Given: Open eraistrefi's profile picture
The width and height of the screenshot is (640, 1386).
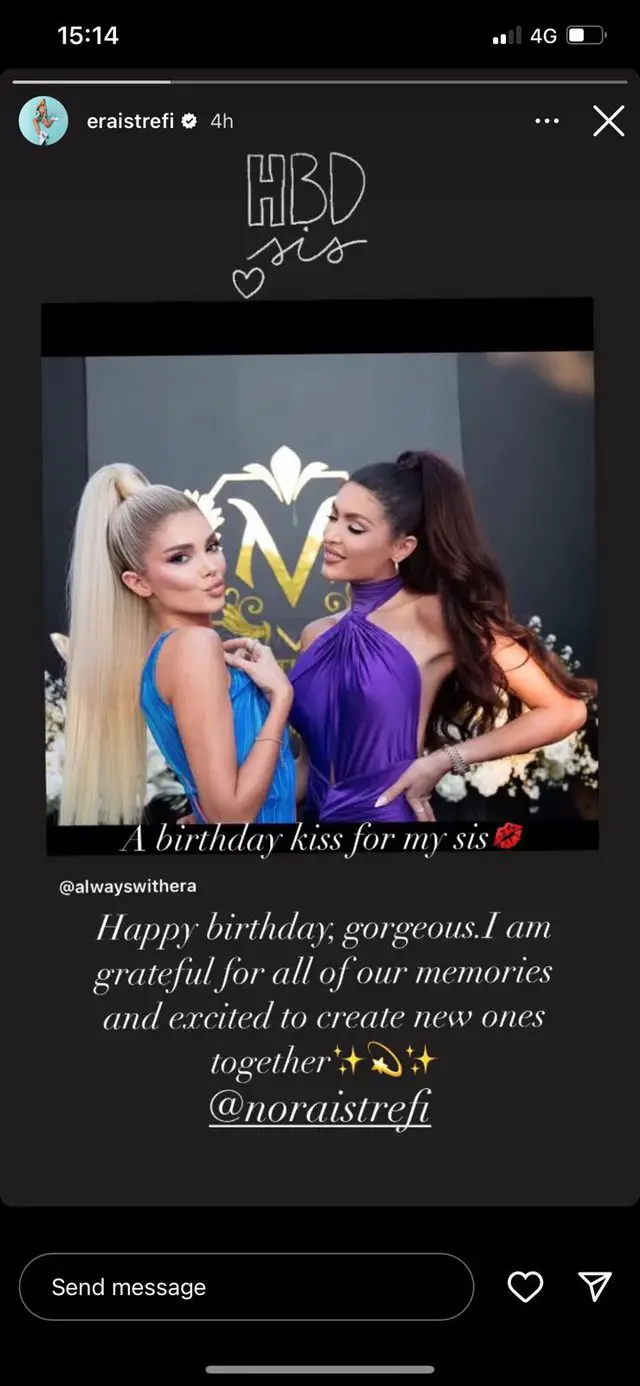Looking at the screenshot, I should (43, 121).
